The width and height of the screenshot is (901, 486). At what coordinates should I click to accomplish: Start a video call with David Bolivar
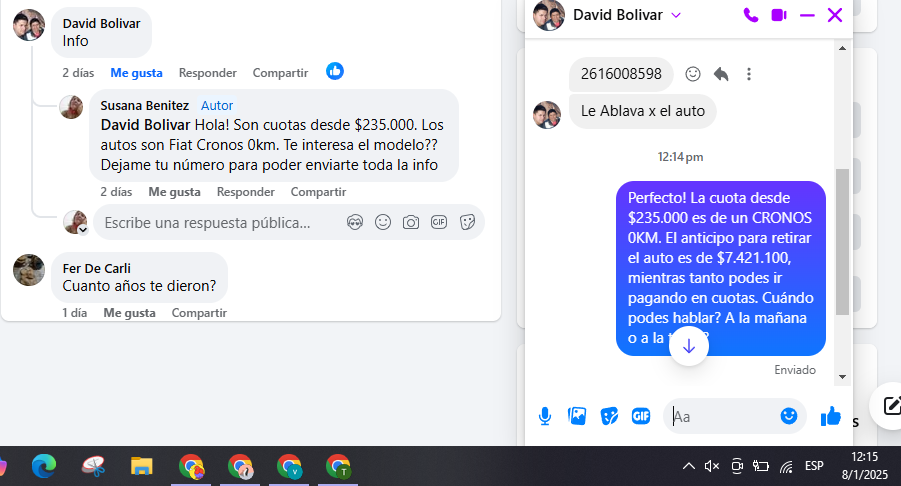[x=779, y=15]
